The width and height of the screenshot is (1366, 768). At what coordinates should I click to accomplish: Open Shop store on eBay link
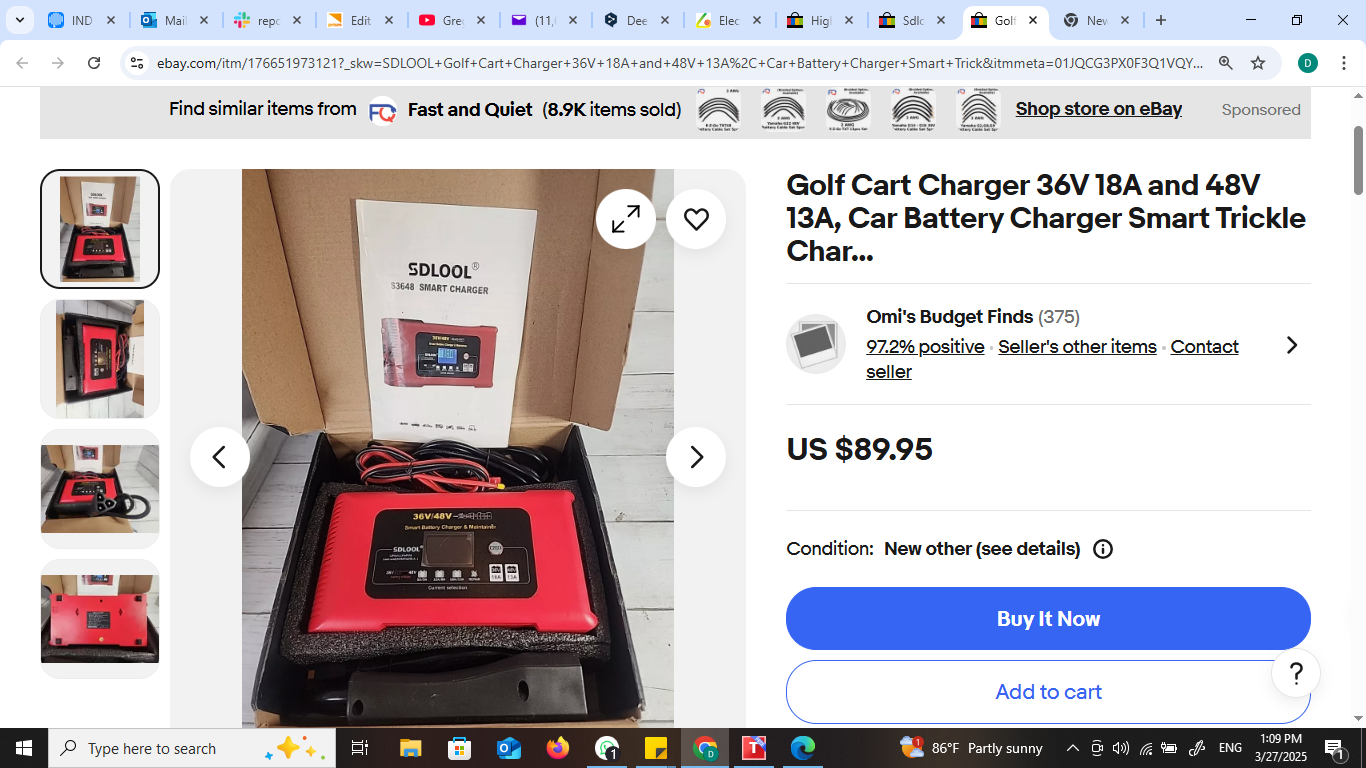[x=1098, y=109]
